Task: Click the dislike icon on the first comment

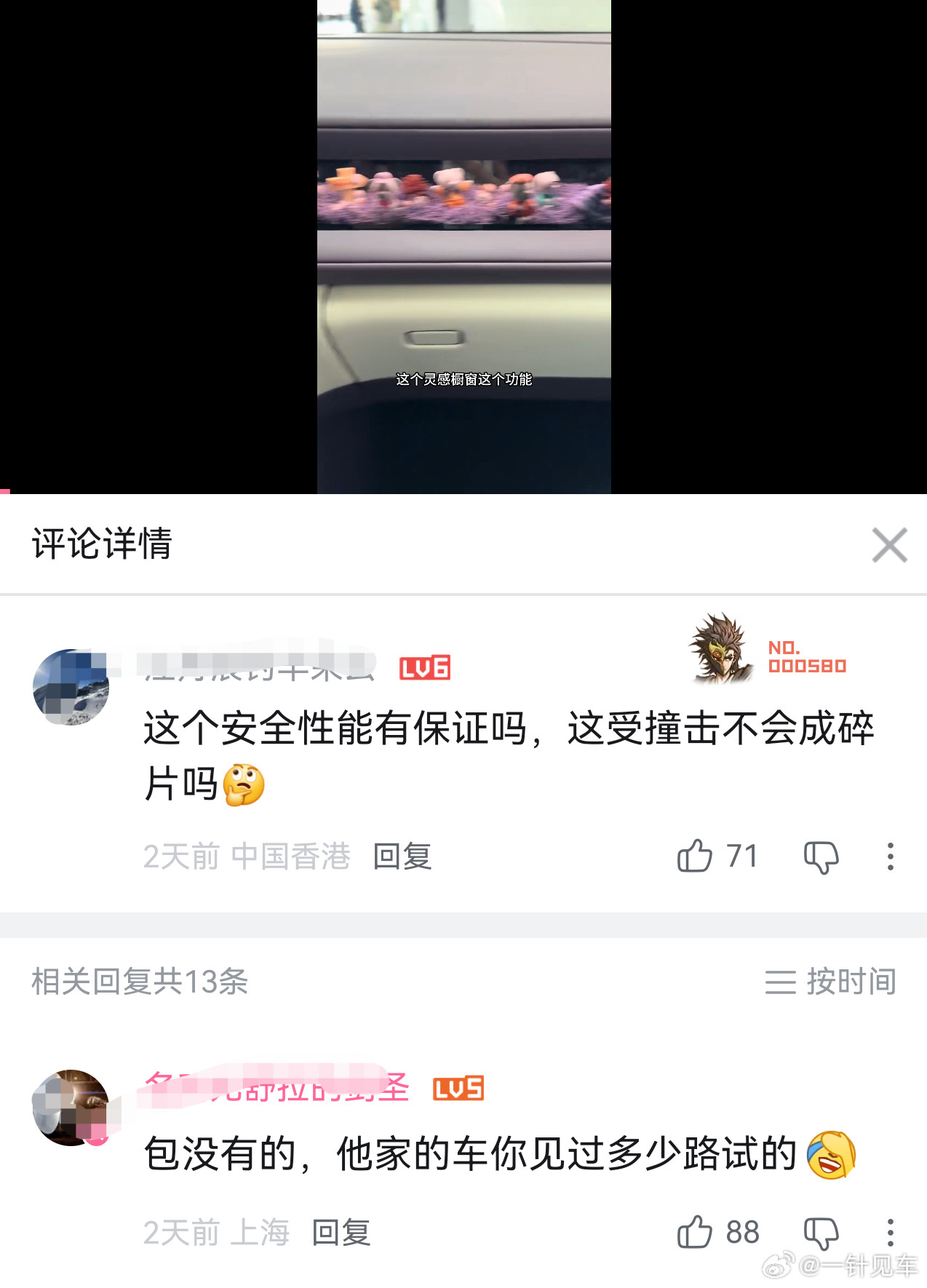Action: tap(821, 857)
